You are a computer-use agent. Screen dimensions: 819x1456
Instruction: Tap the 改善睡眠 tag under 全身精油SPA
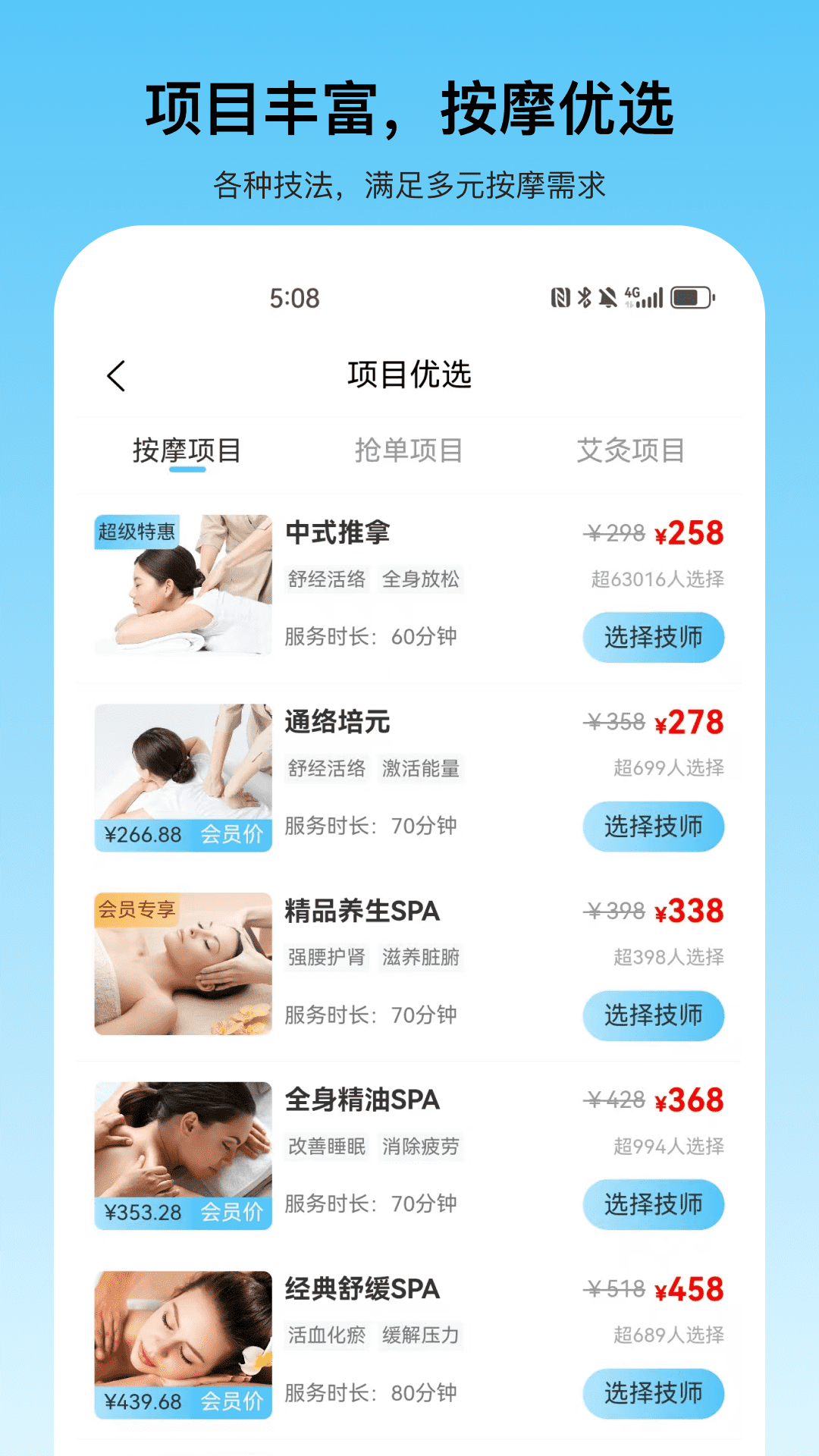[x=326, y=1147]
